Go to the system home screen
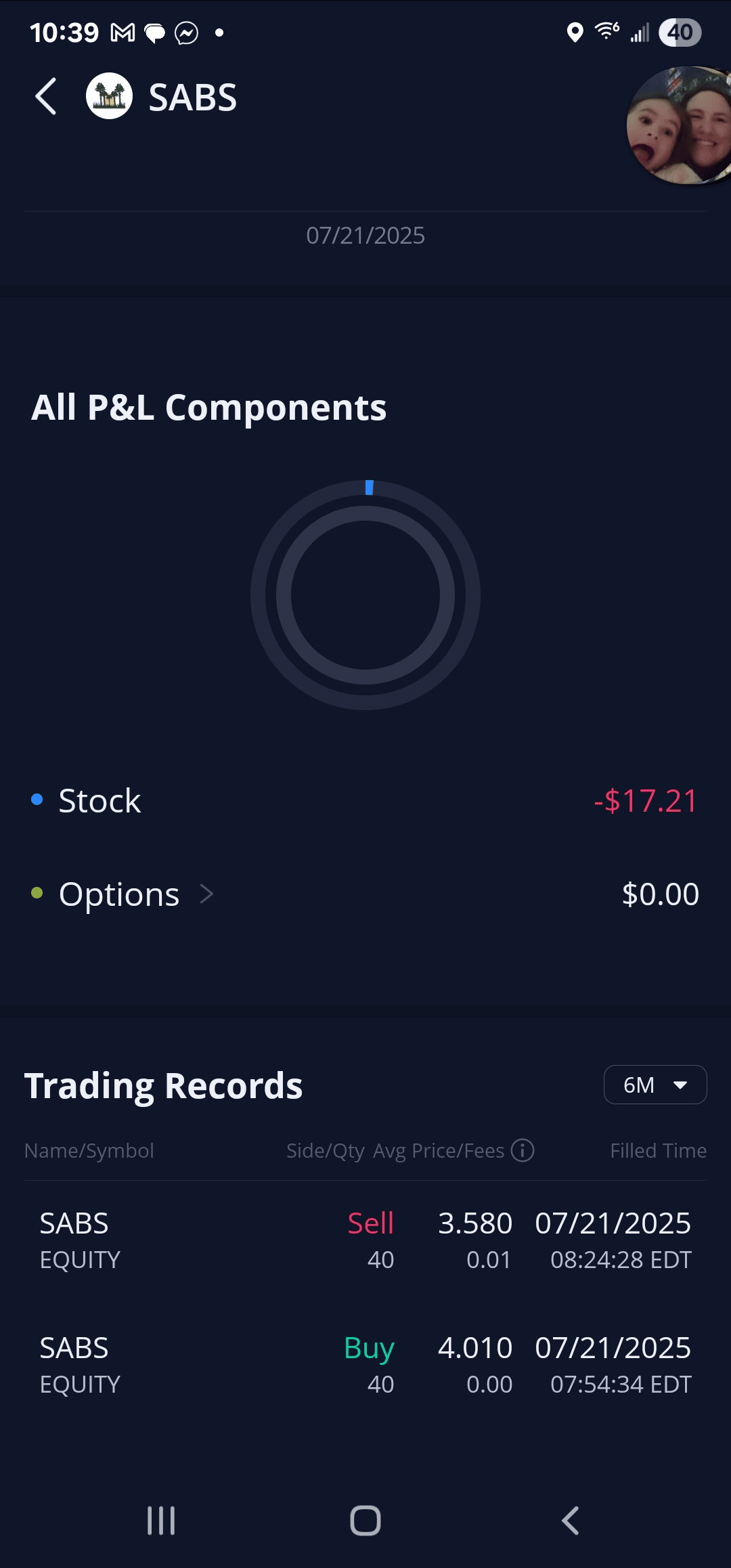 (x=365, y=1521)
